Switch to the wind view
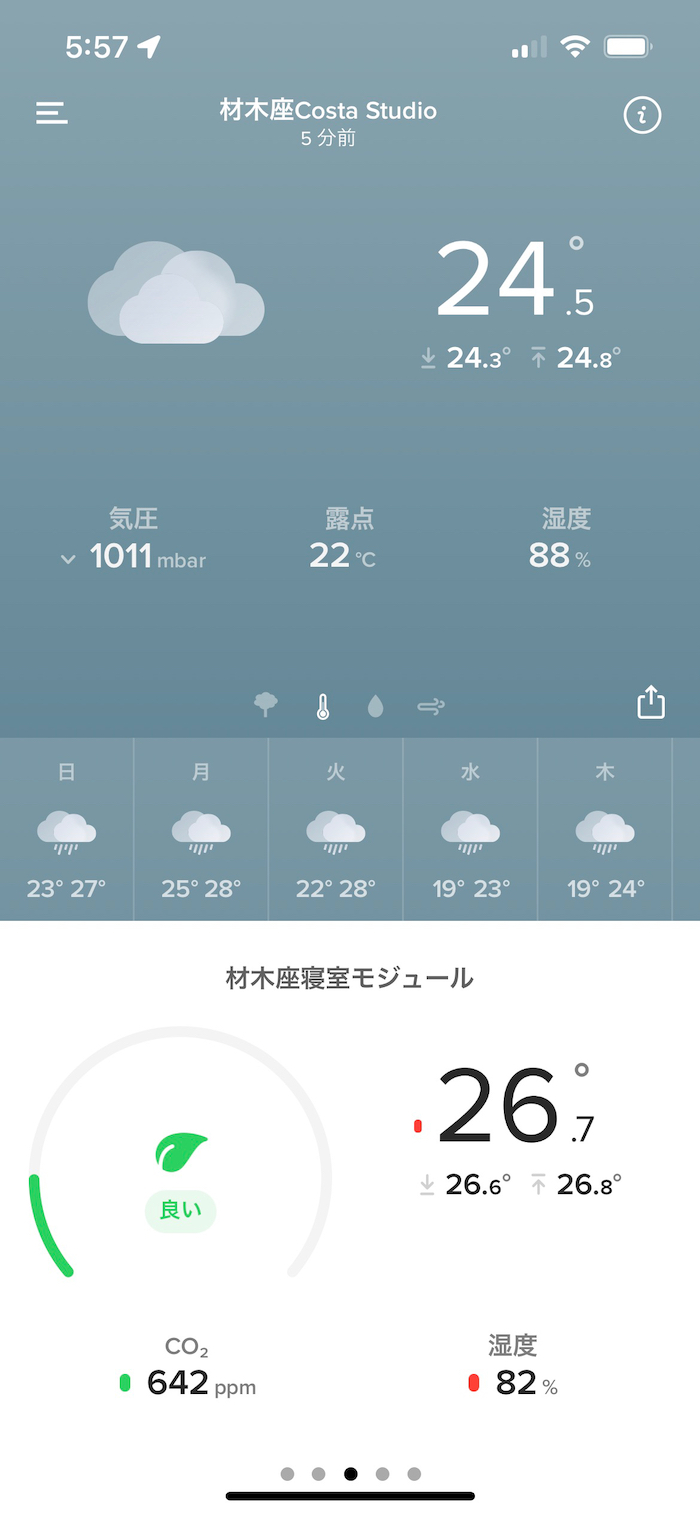700x1515 pixels. point(431,707)
